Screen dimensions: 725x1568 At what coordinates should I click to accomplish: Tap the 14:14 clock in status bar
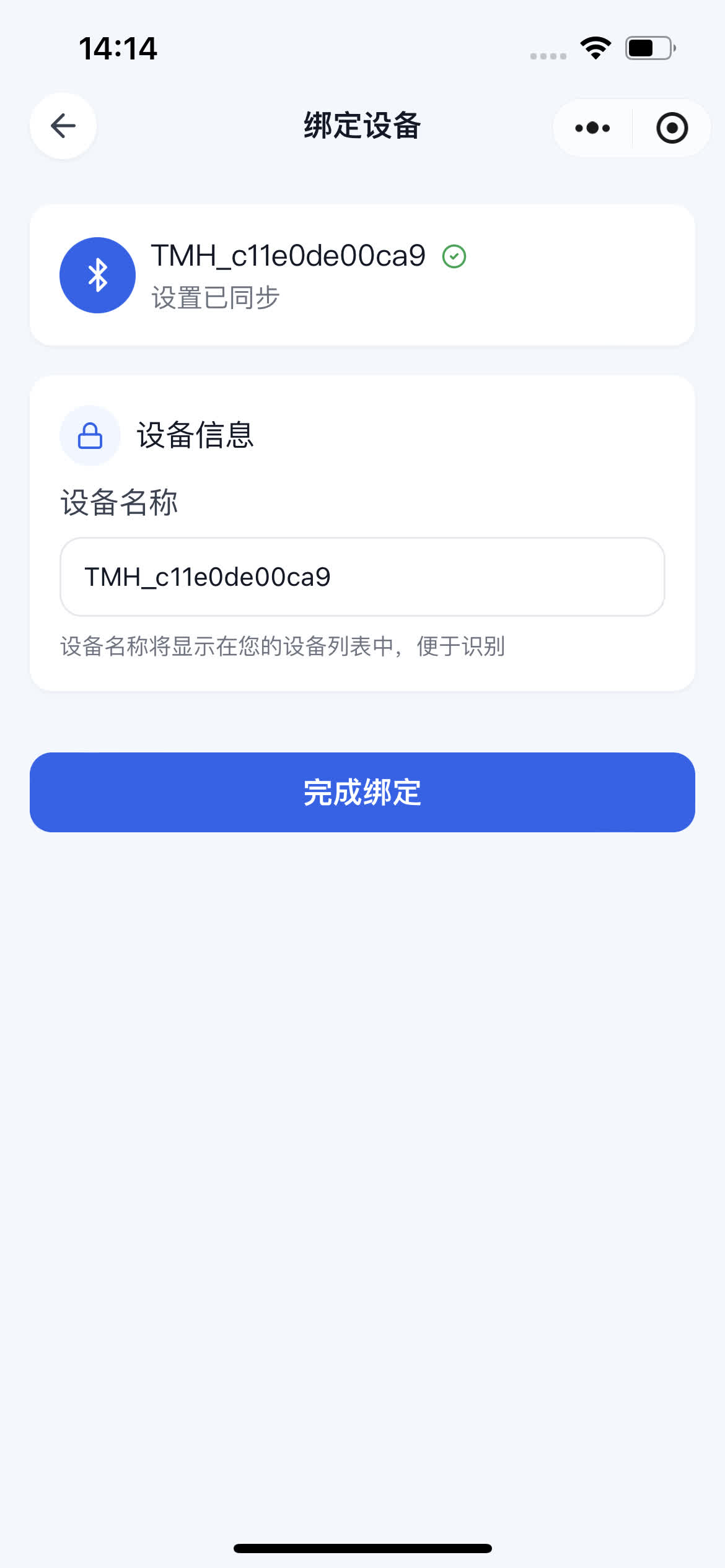click(118, 48)
